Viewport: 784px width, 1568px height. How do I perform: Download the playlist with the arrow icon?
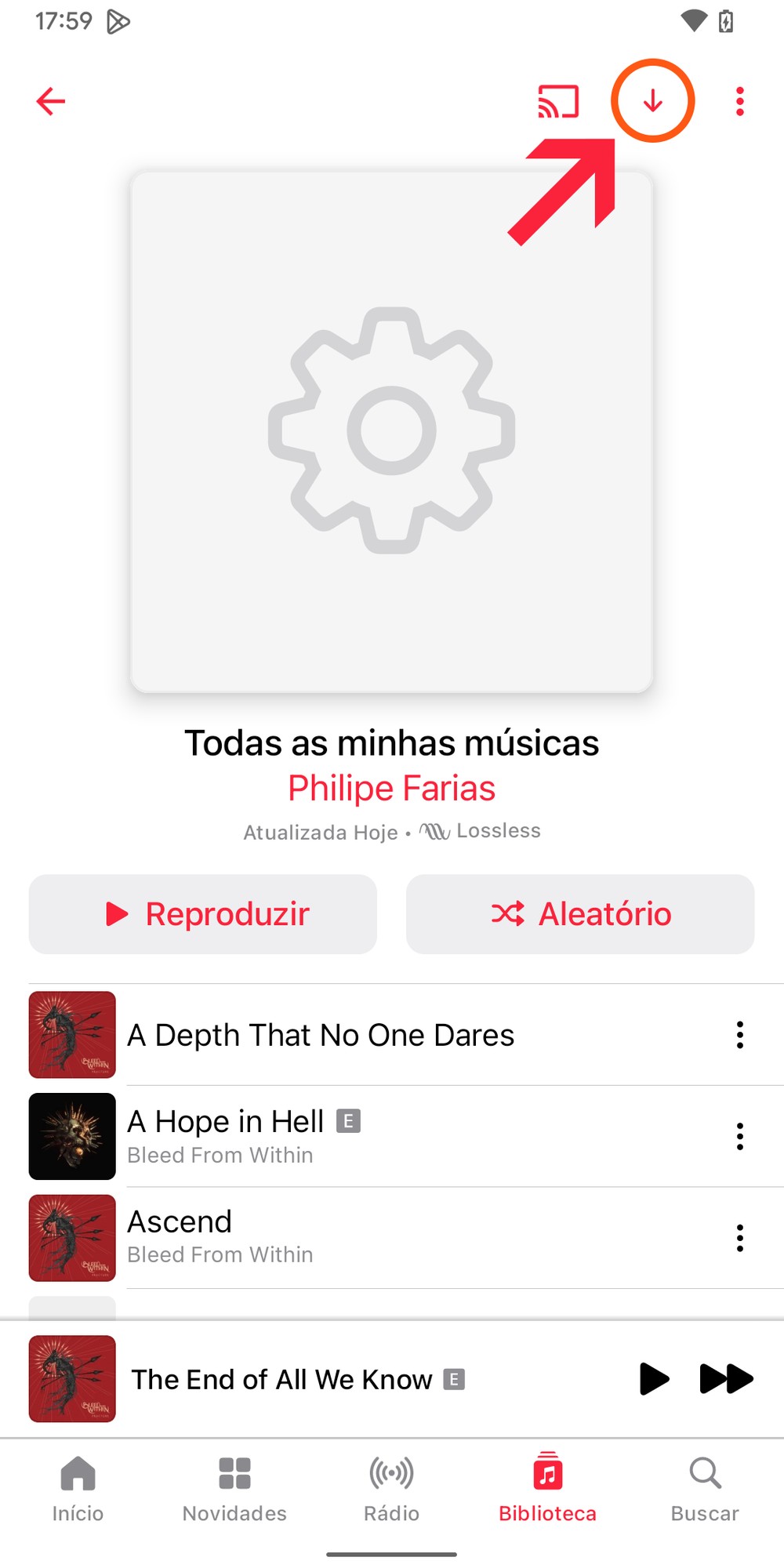pyautogui.click(x=652, y=101)
